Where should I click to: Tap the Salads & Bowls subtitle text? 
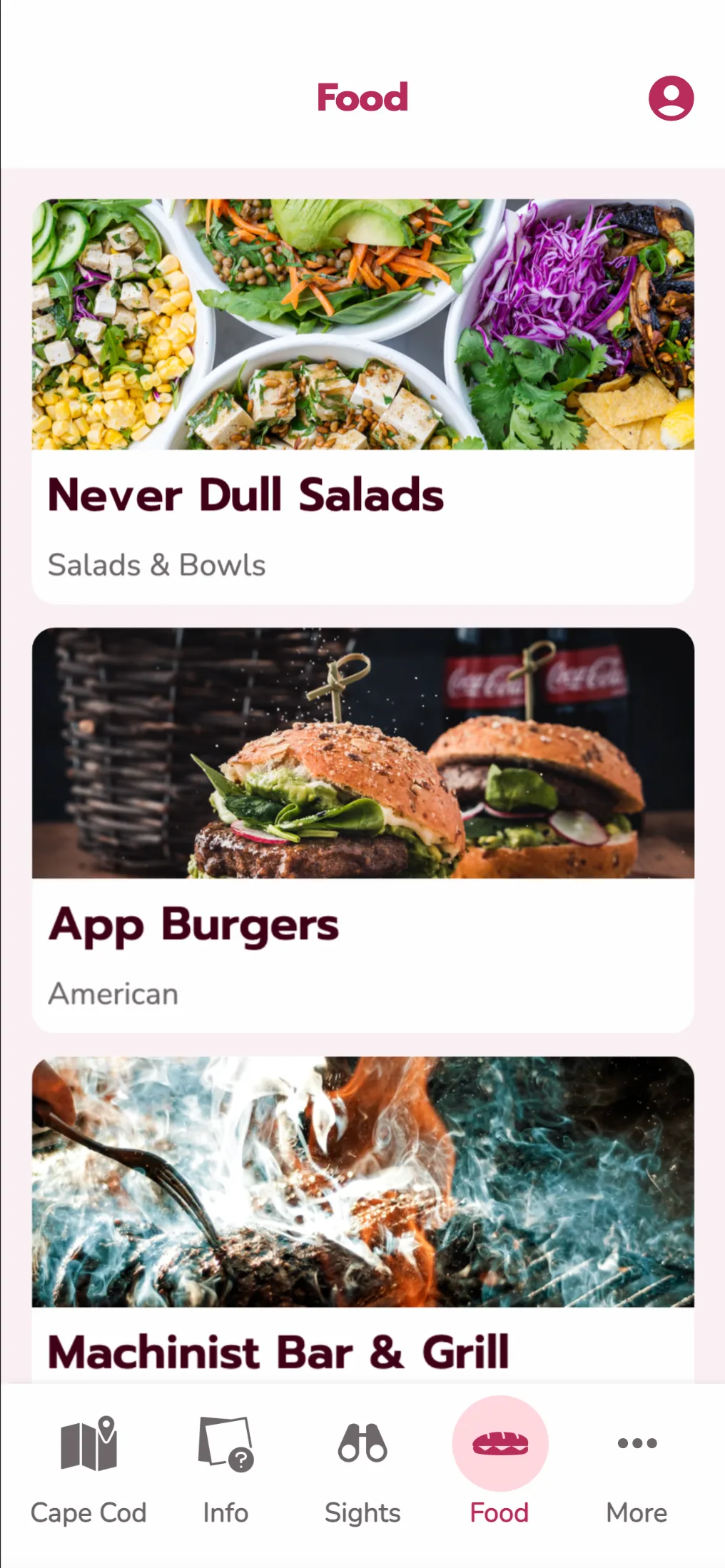point(156,564)
